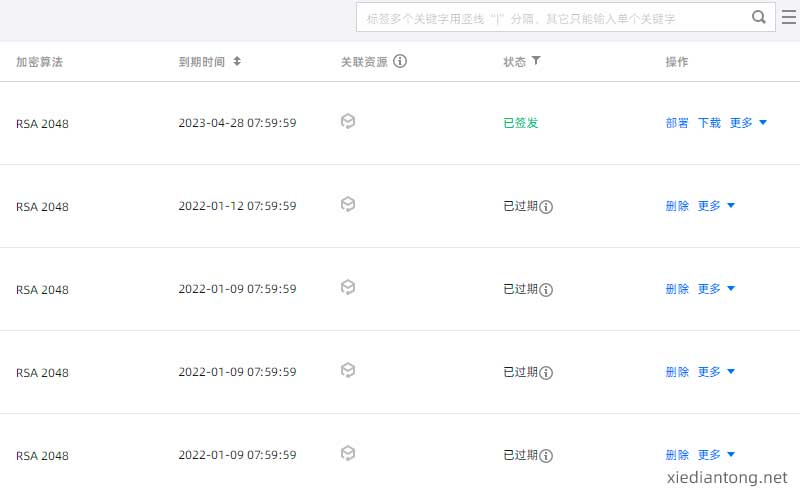Tap 删除 on the 2022-01-12 certificate

click(x=677, y=206)
